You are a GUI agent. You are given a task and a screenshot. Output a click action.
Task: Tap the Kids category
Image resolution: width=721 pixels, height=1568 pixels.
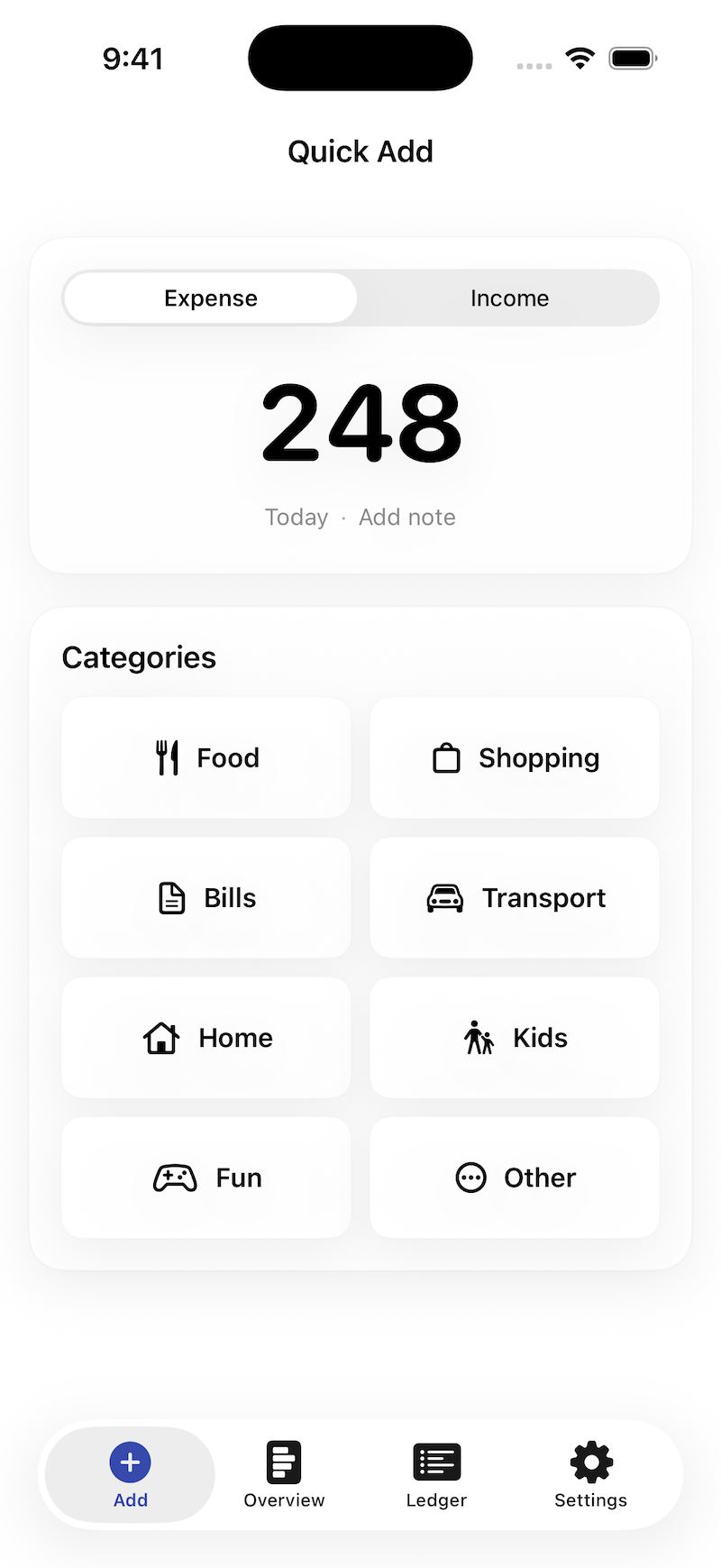click(x=515, y=1038)
